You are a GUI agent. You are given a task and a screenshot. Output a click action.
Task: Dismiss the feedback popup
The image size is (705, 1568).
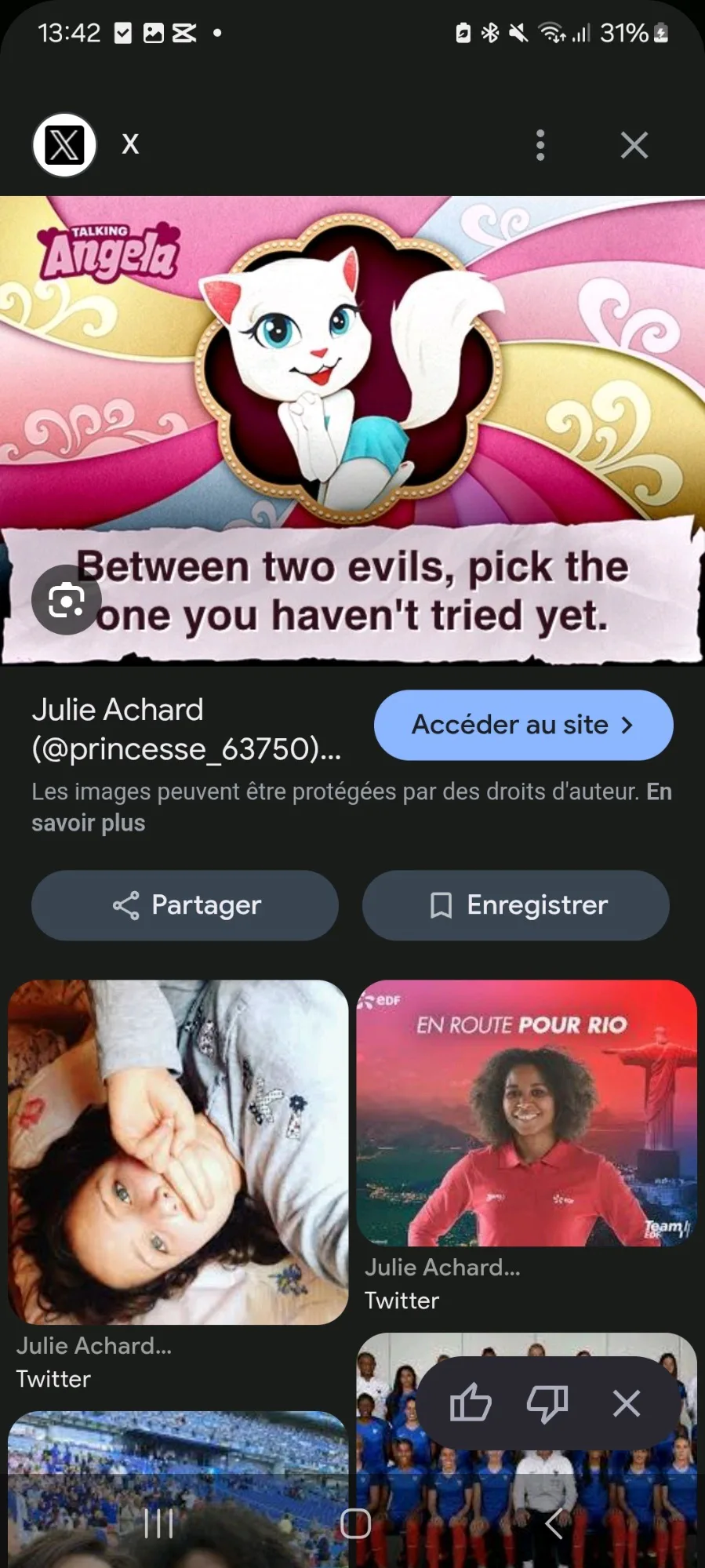pos(626,1402)
